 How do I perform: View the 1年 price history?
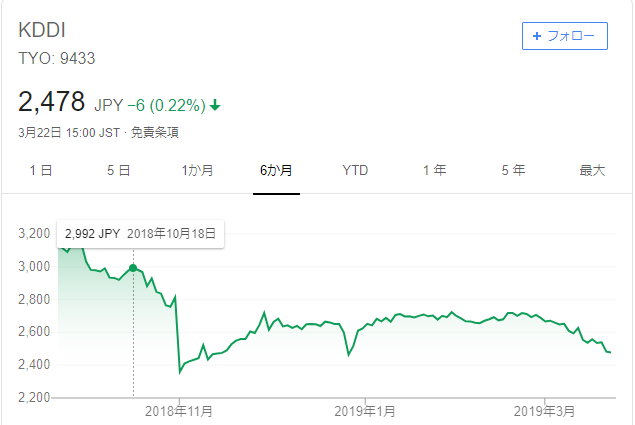[x=434, y=171]
